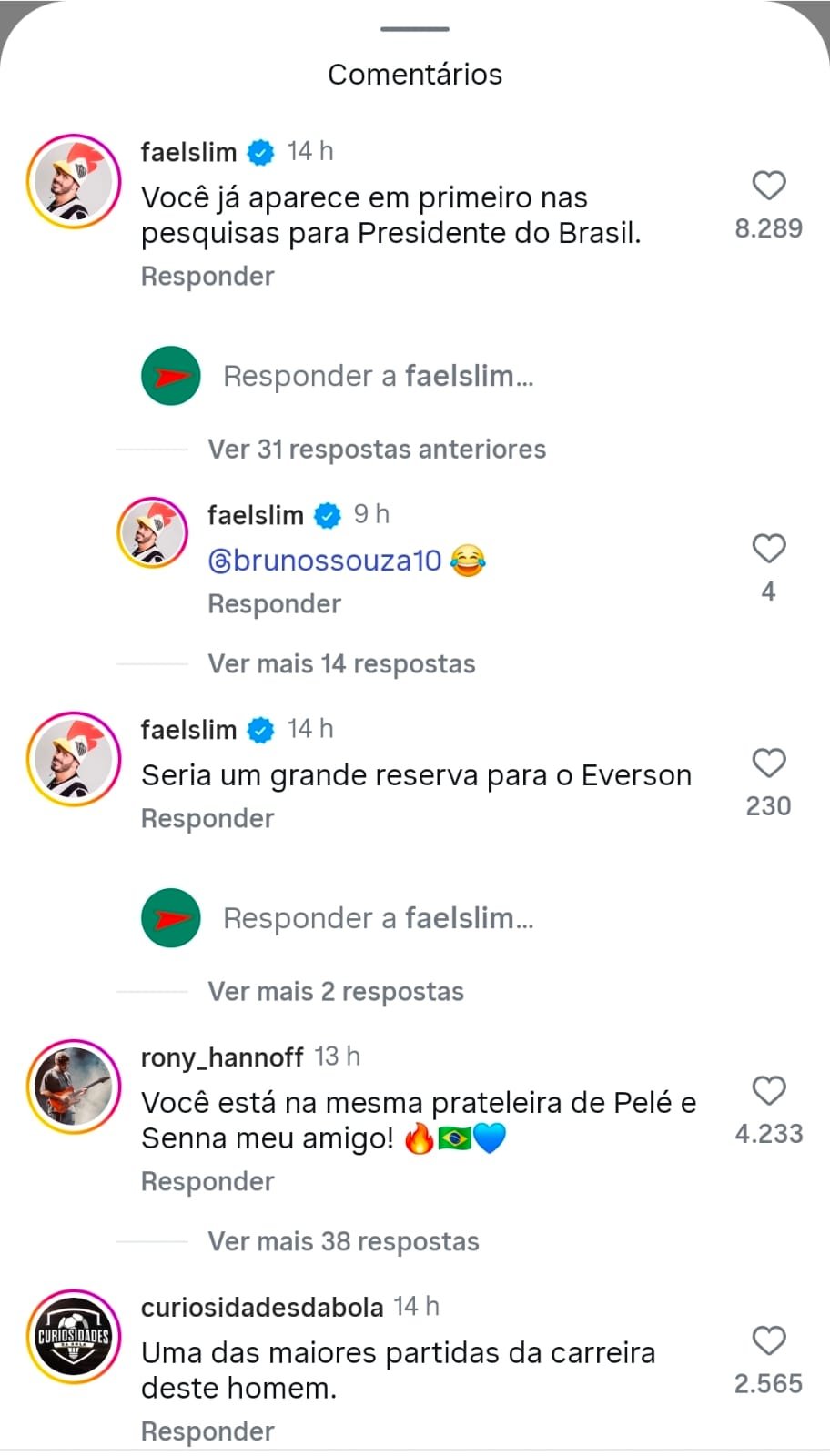This screenshot has width=830, height=1456.
Task: Open the curiosidadesdabola username
Action: click(262, 1308)
